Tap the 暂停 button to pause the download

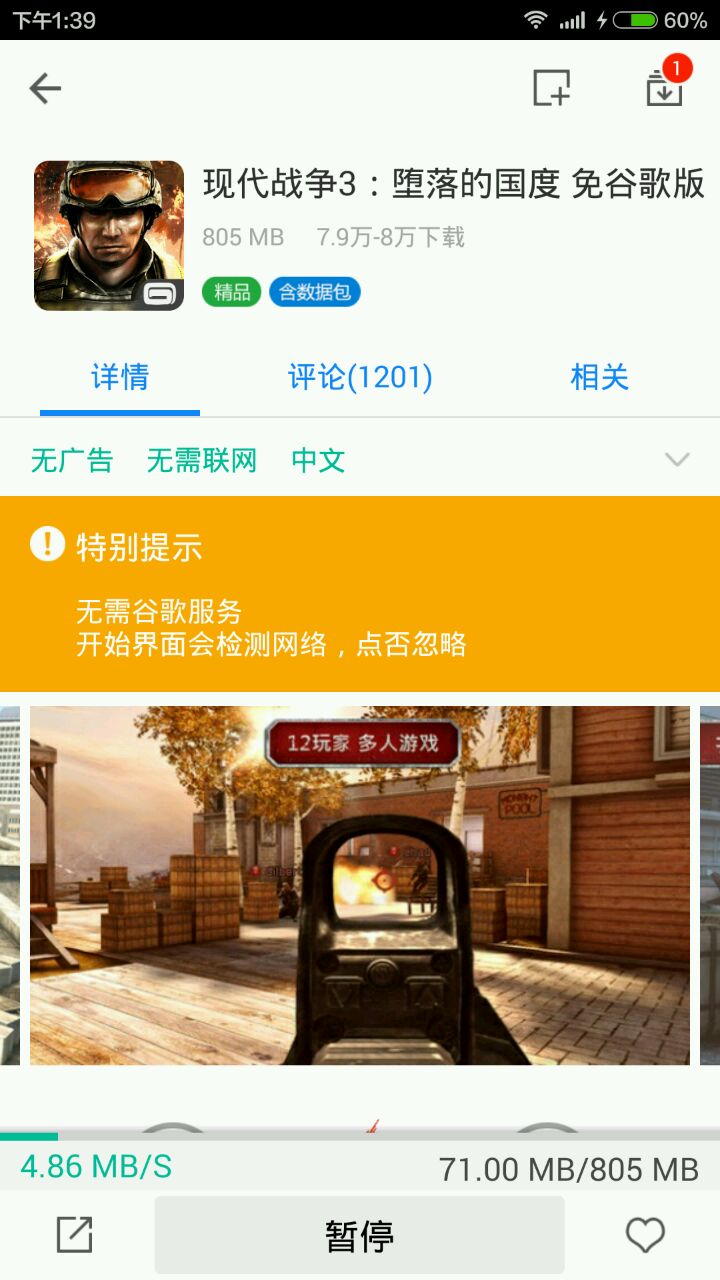[360, 1236]
